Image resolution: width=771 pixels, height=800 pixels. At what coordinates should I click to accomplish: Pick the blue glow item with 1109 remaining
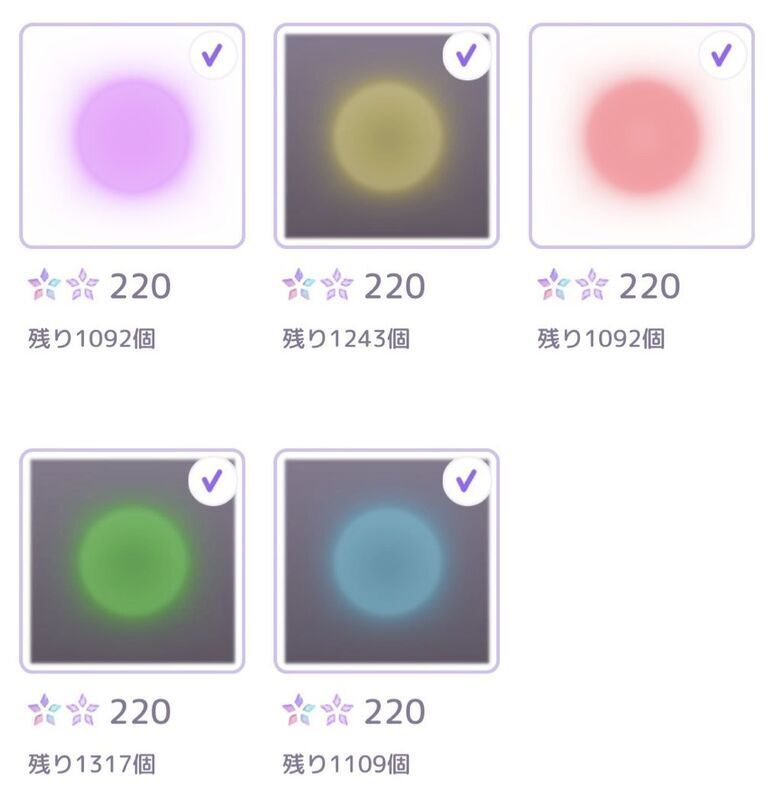[x=387, y=561]
